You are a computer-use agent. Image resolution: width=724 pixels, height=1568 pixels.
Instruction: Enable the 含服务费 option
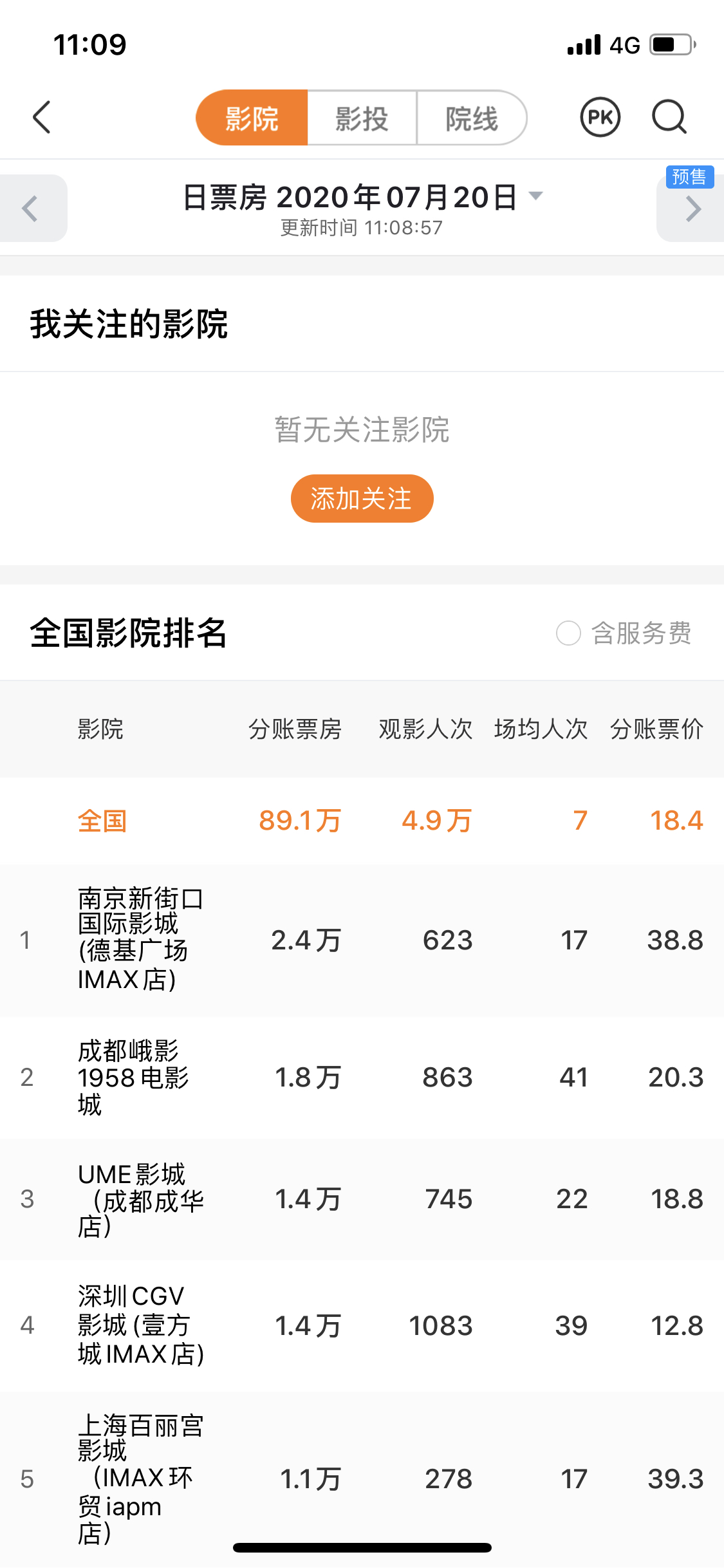pos(569,633)
